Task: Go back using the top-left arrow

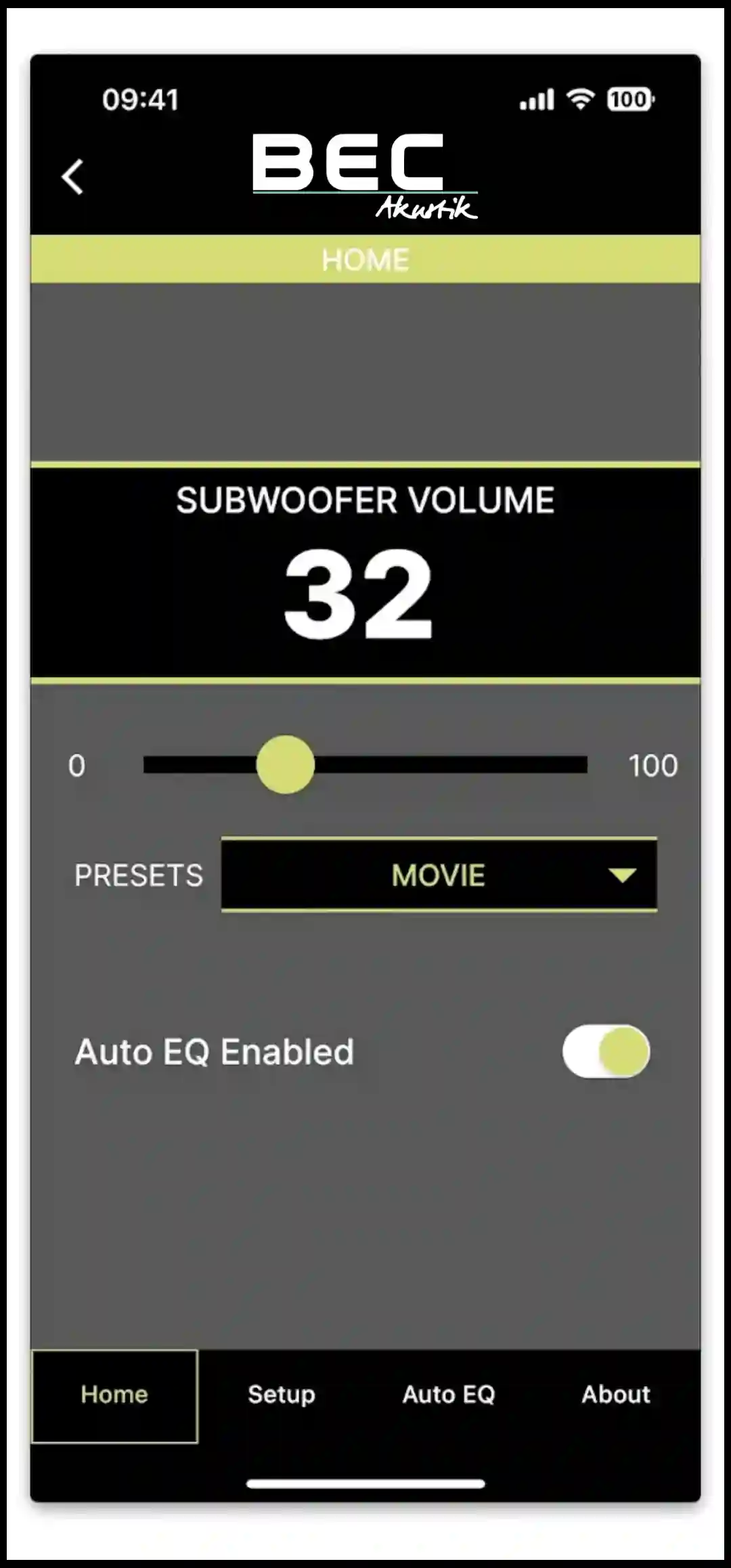Action: tap(72, 177)
